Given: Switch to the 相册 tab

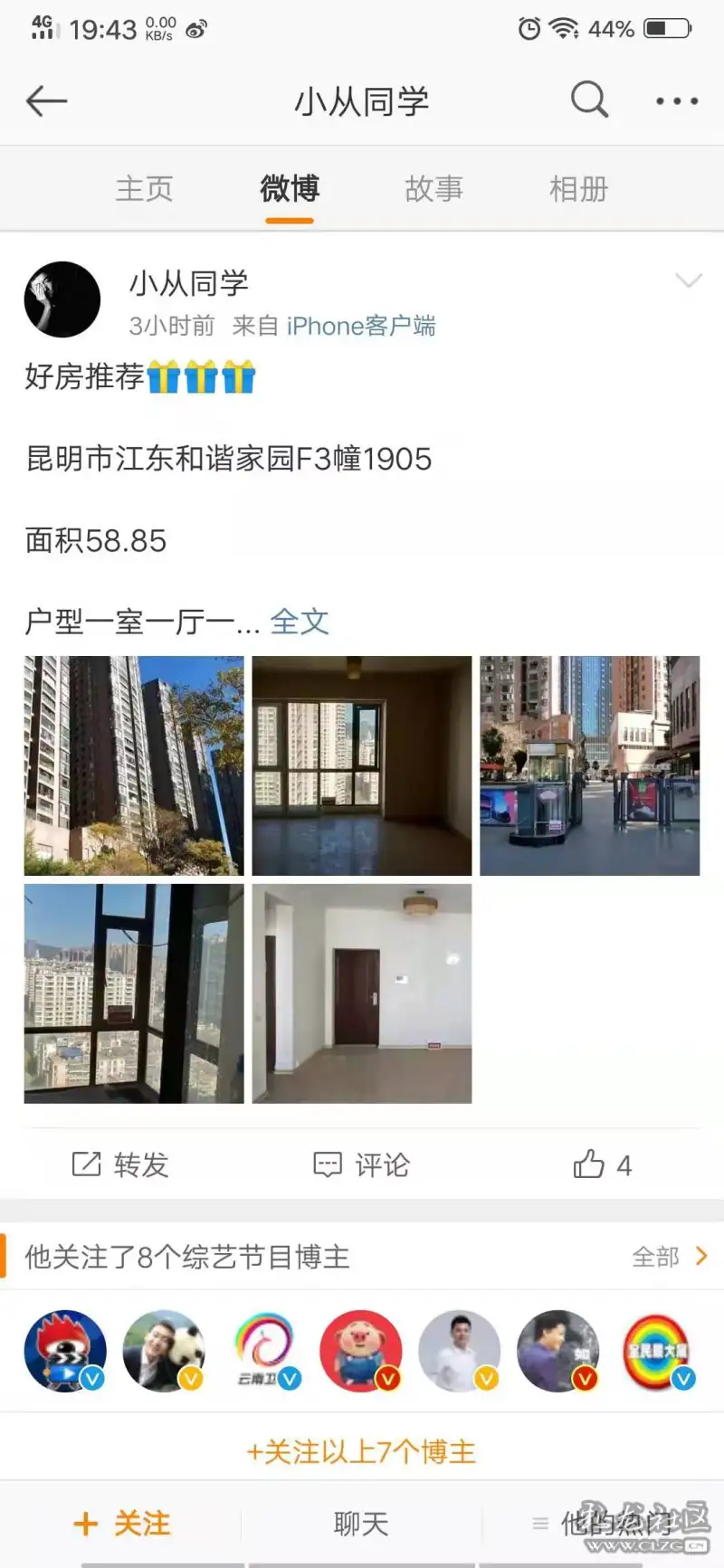Looking at the screenshot, I should click(578, 189).
